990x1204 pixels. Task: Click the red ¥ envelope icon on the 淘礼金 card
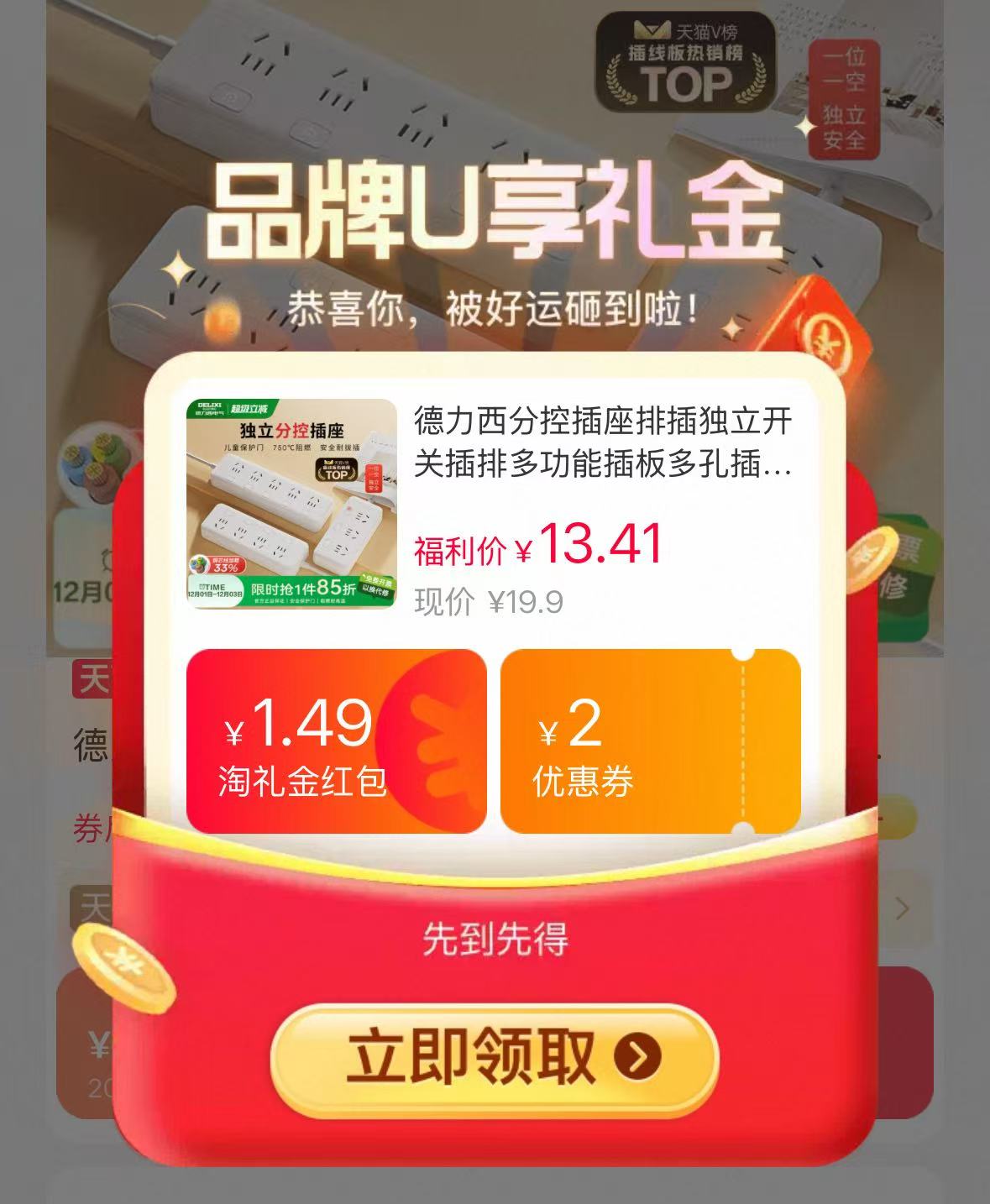point(430,742)
